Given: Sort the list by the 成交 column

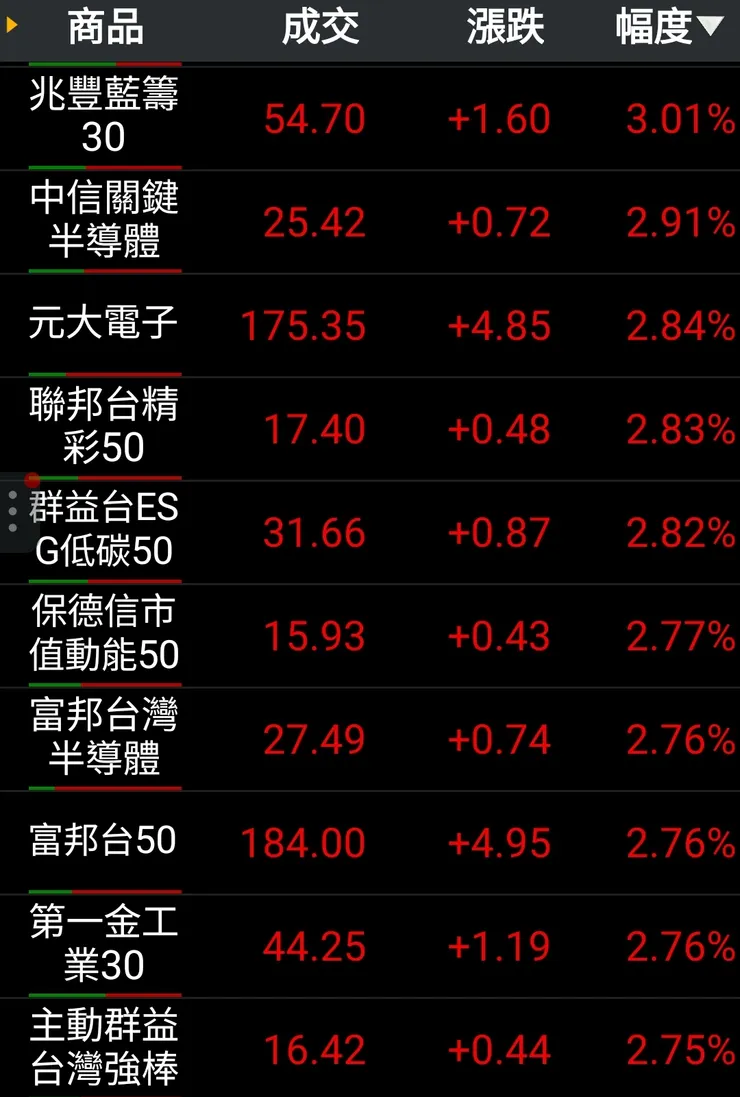Looking at the screenshot, I should pos(320,28).
